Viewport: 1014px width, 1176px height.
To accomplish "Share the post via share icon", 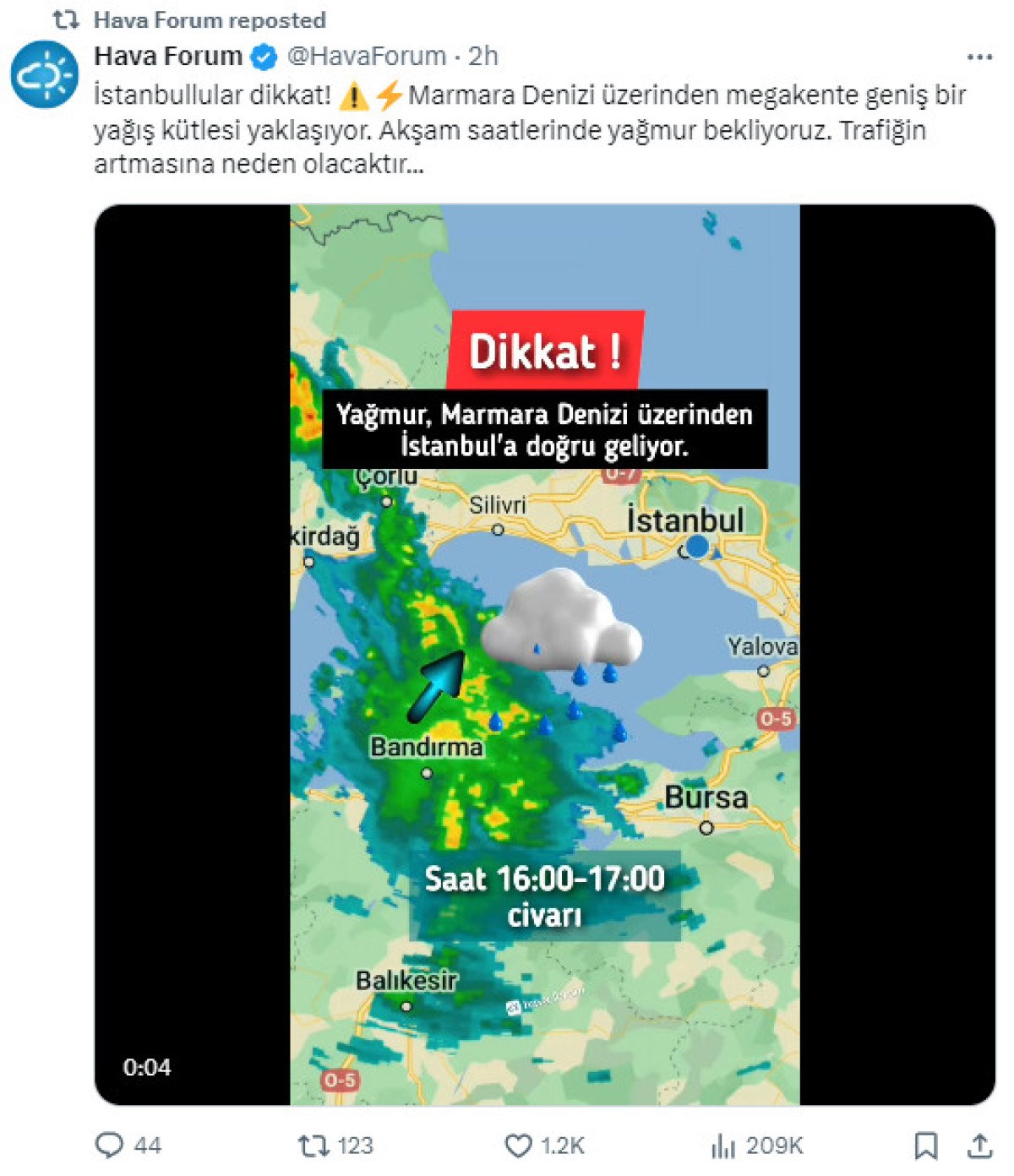I will pyautogui.click(x=979, y=1145).
